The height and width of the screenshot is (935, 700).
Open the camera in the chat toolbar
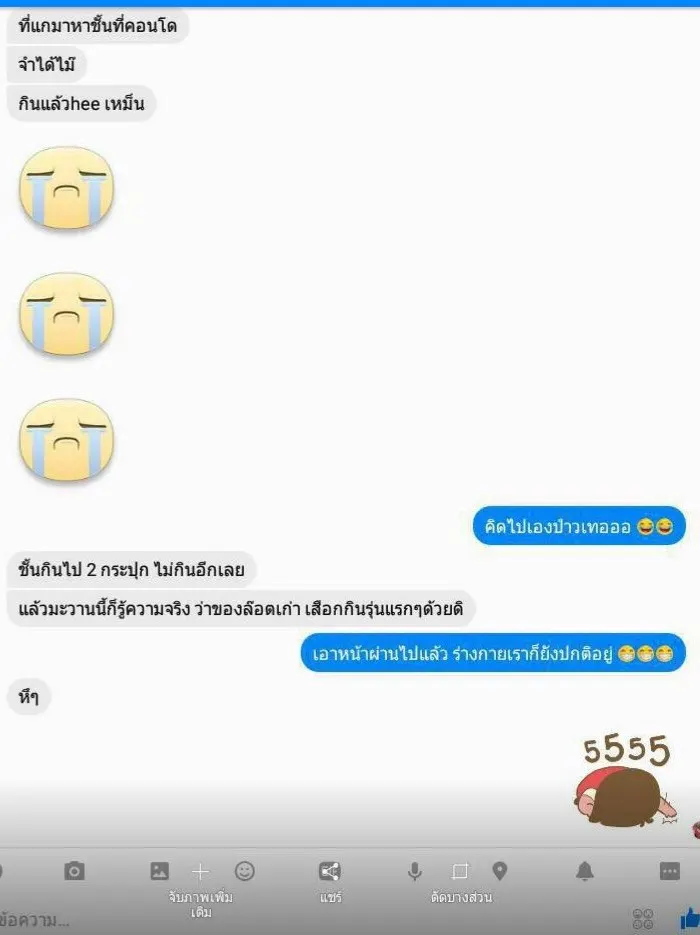[x=74, y=872]
